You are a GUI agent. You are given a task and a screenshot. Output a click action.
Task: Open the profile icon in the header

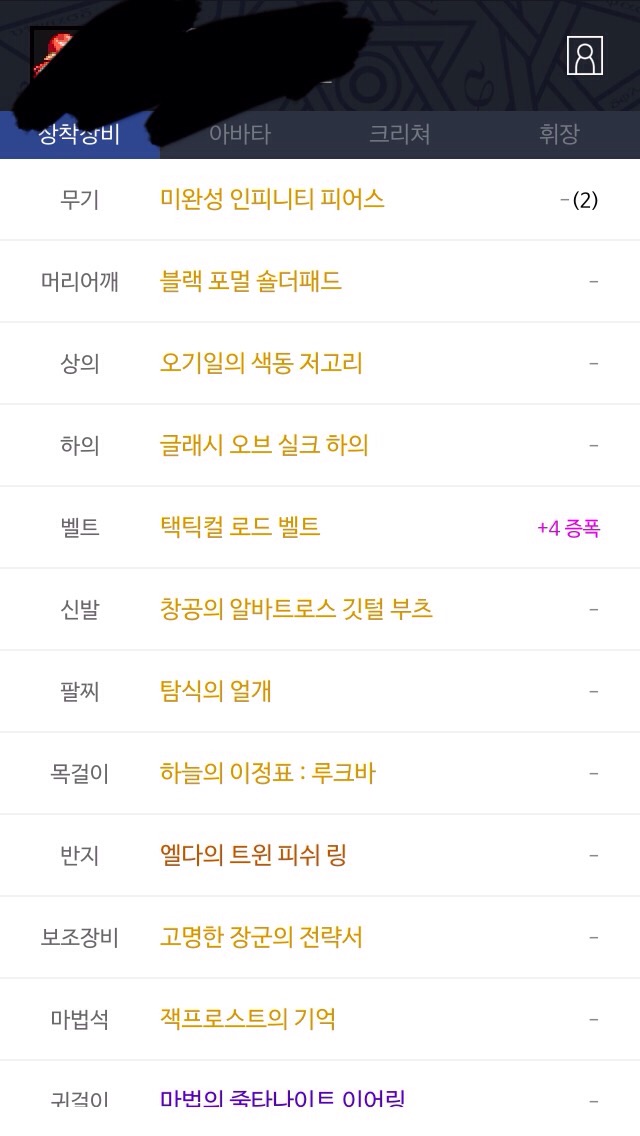click(x=585, y=55)
